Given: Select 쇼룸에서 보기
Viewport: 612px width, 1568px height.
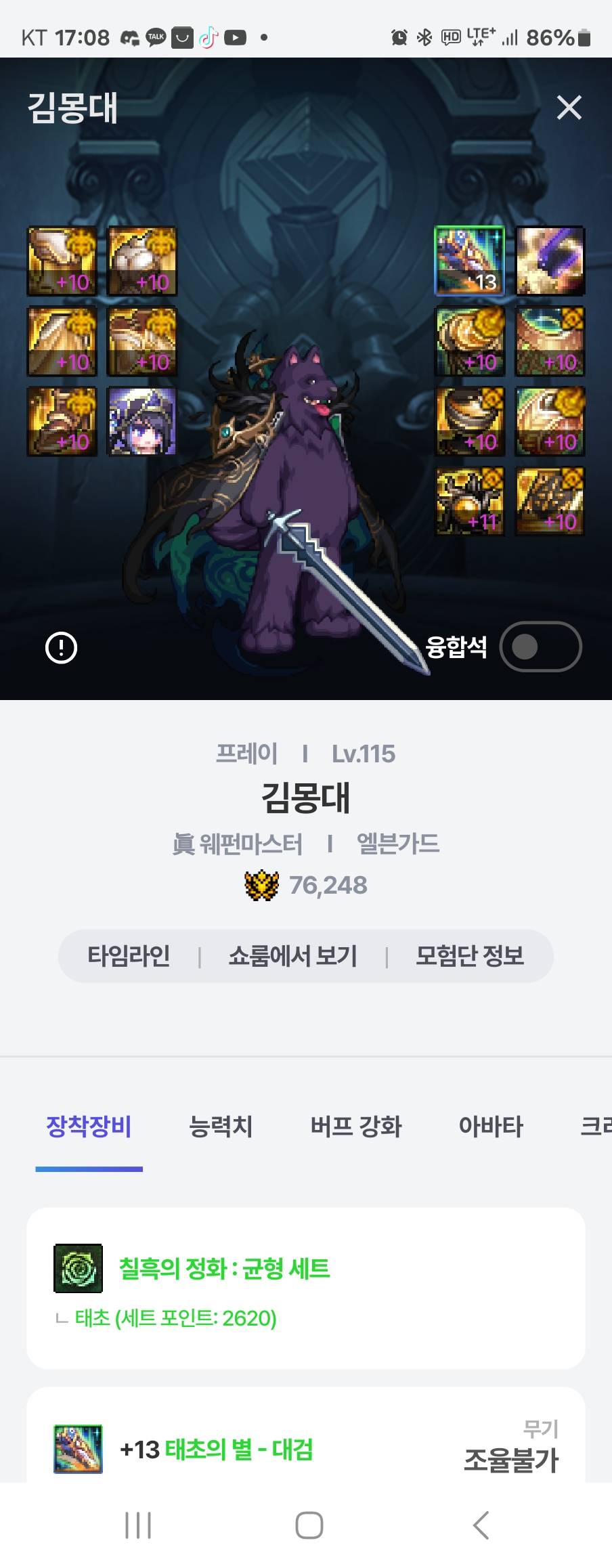Looking at the screenshot, I should (x=292, y=956).
